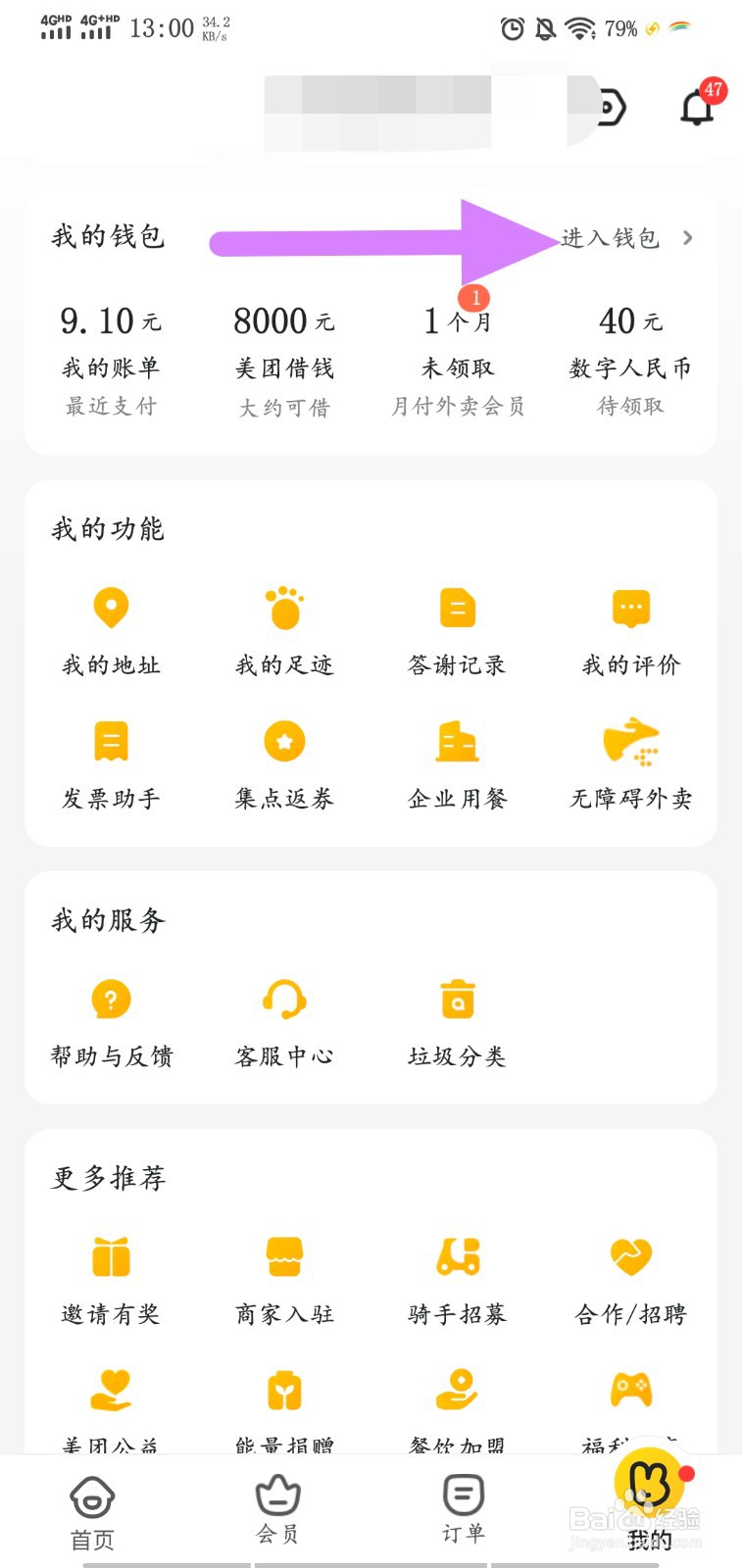View 答谢记录
Viewport: 742px width, 1568px height.
457,632
